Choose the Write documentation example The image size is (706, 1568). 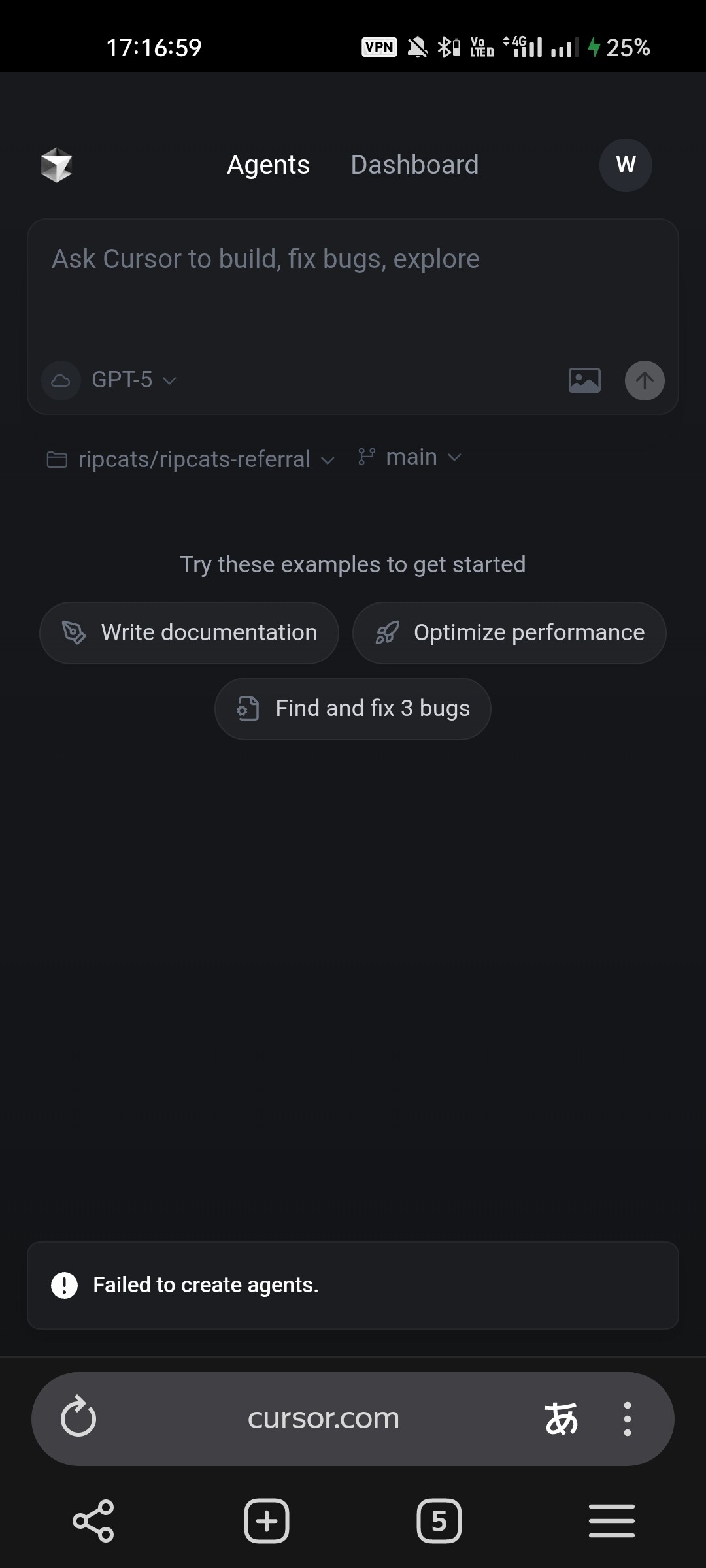click(x=190, y=632)
